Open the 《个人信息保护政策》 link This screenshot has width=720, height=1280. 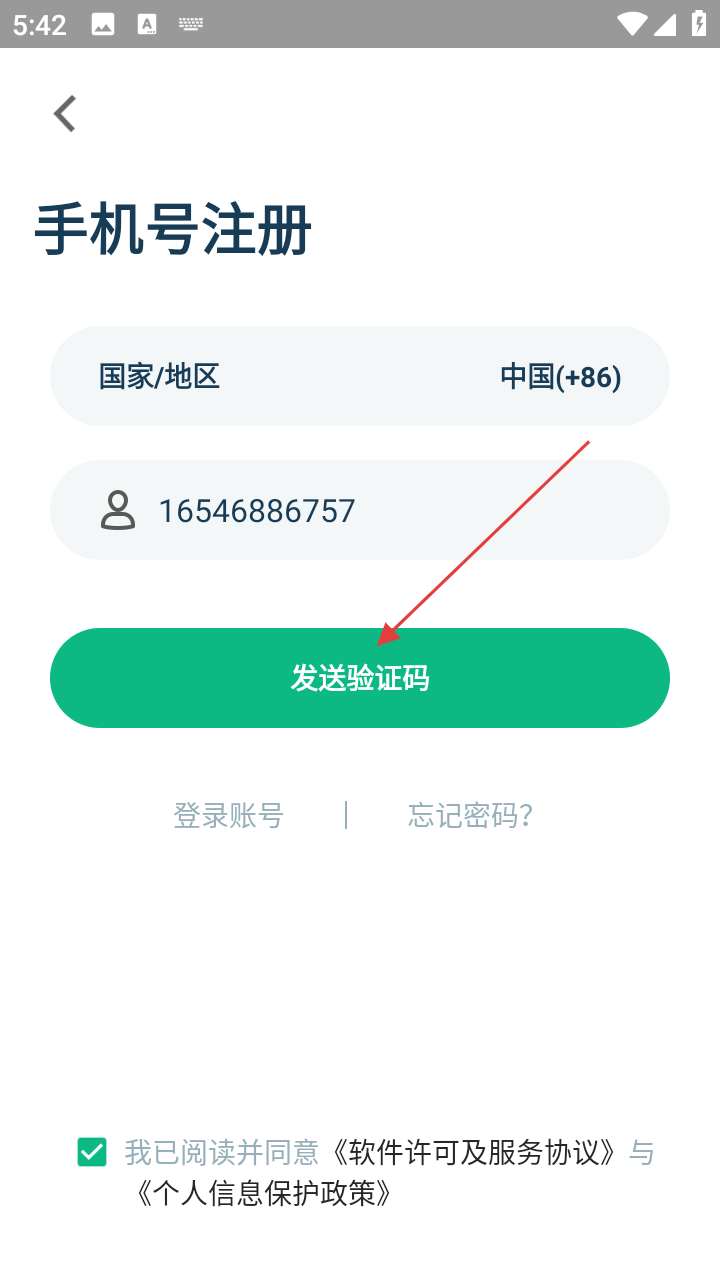tap(263, 1193)
